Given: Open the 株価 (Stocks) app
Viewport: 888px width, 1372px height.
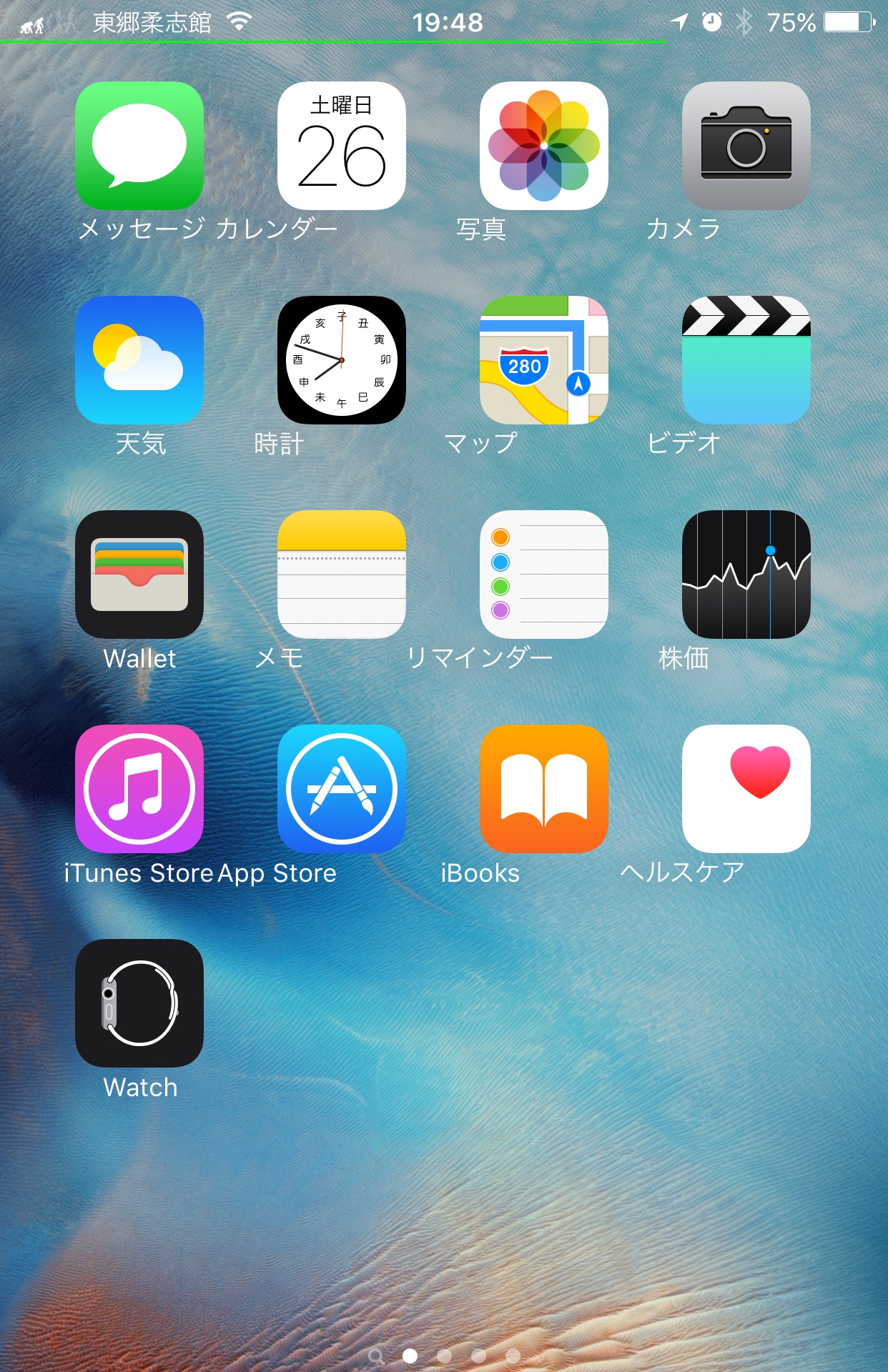Looking at the screenshot, I should point(746,575).
